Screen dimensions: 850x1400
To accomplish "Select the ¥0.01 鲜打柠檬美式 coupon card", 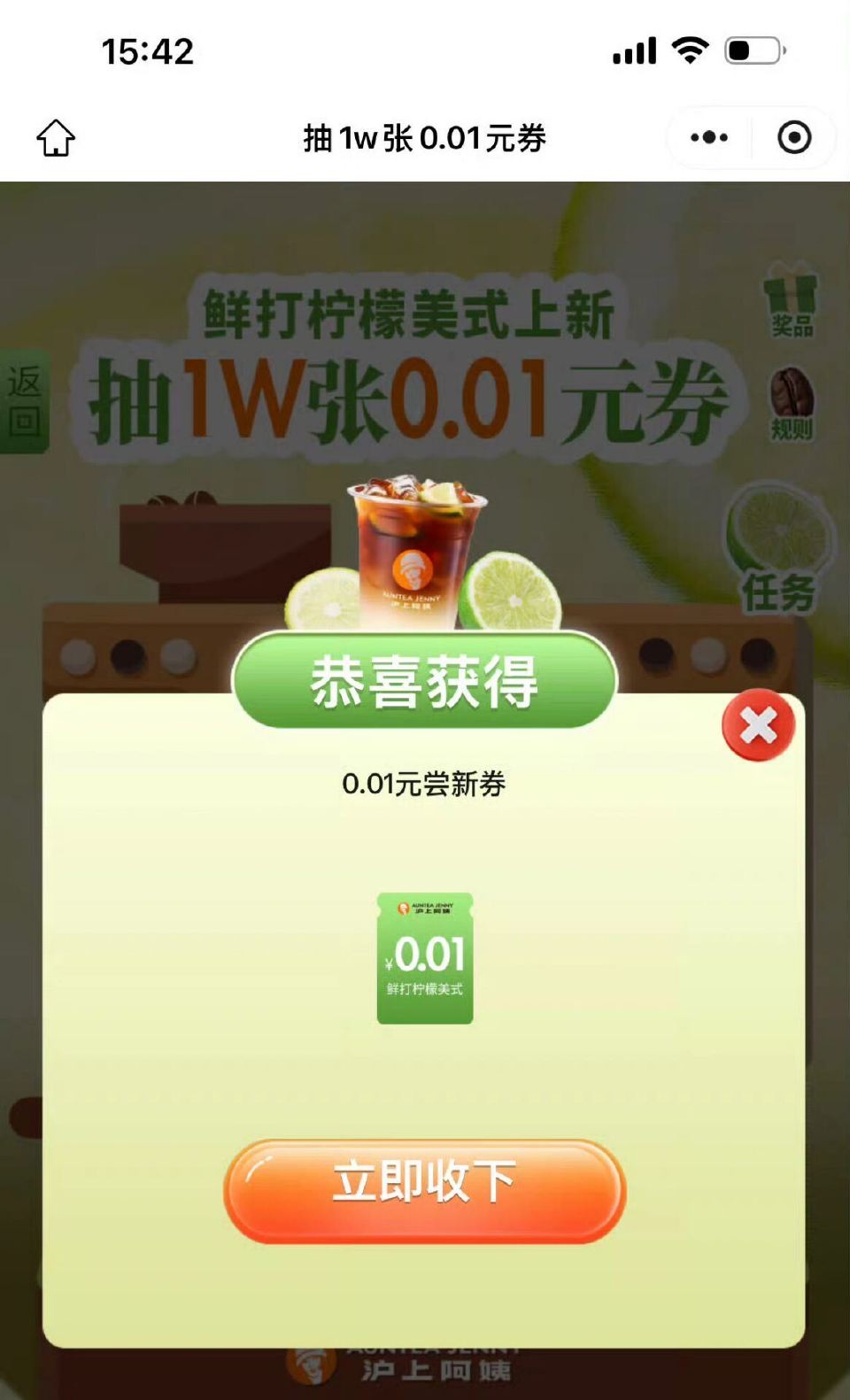I will click(x=425, y=956).
